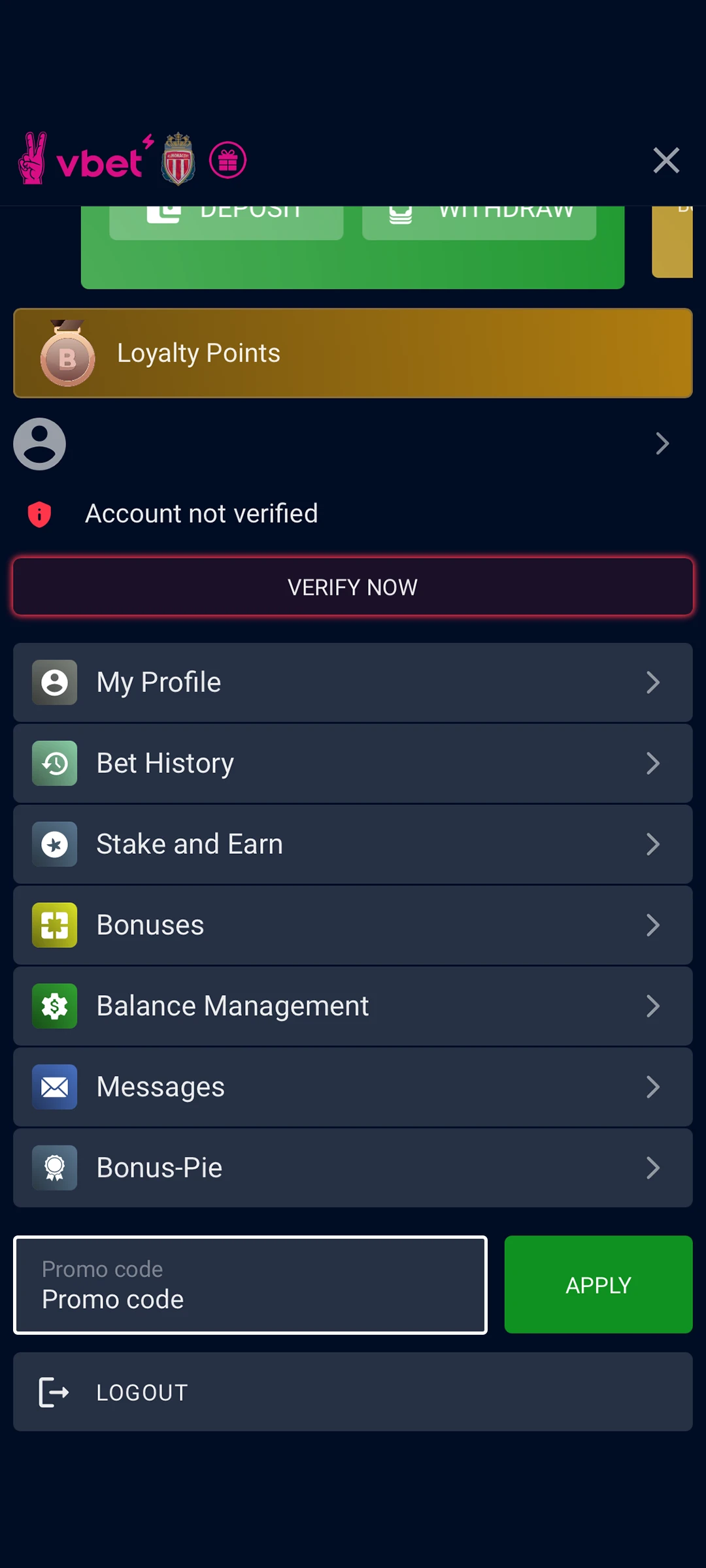Click the AS Monaco club crest icon

[177, 159]
